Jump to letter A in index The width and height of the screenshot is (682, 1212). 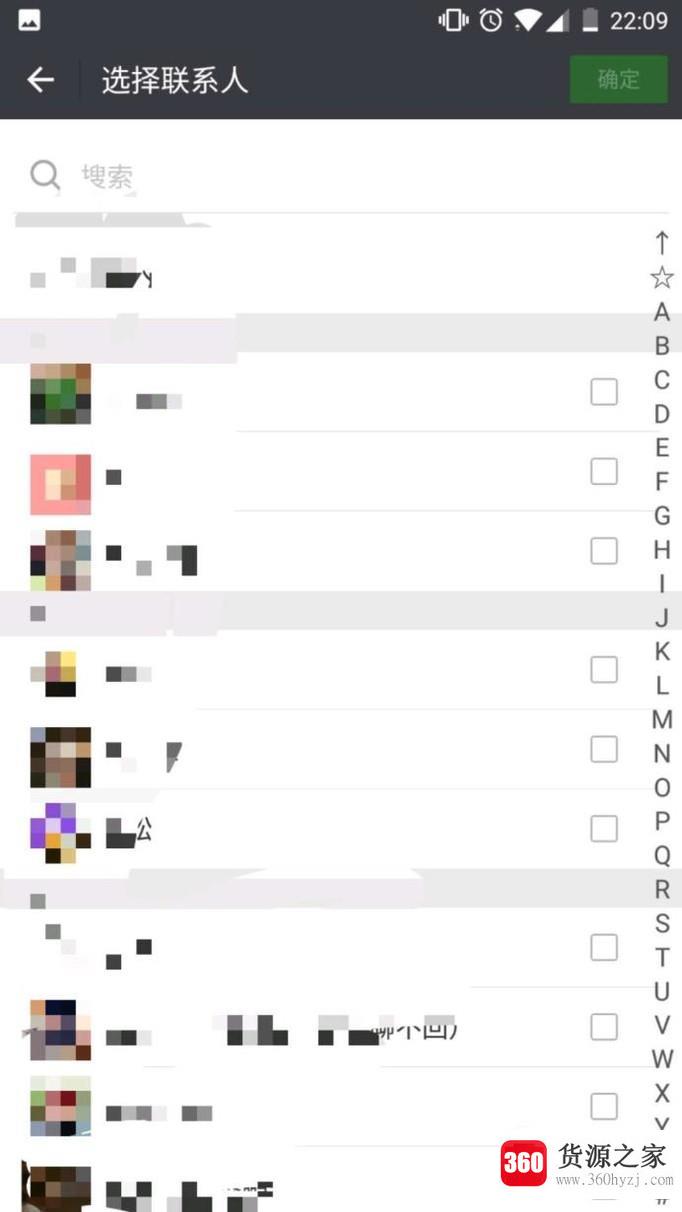[x=662, y=313]
